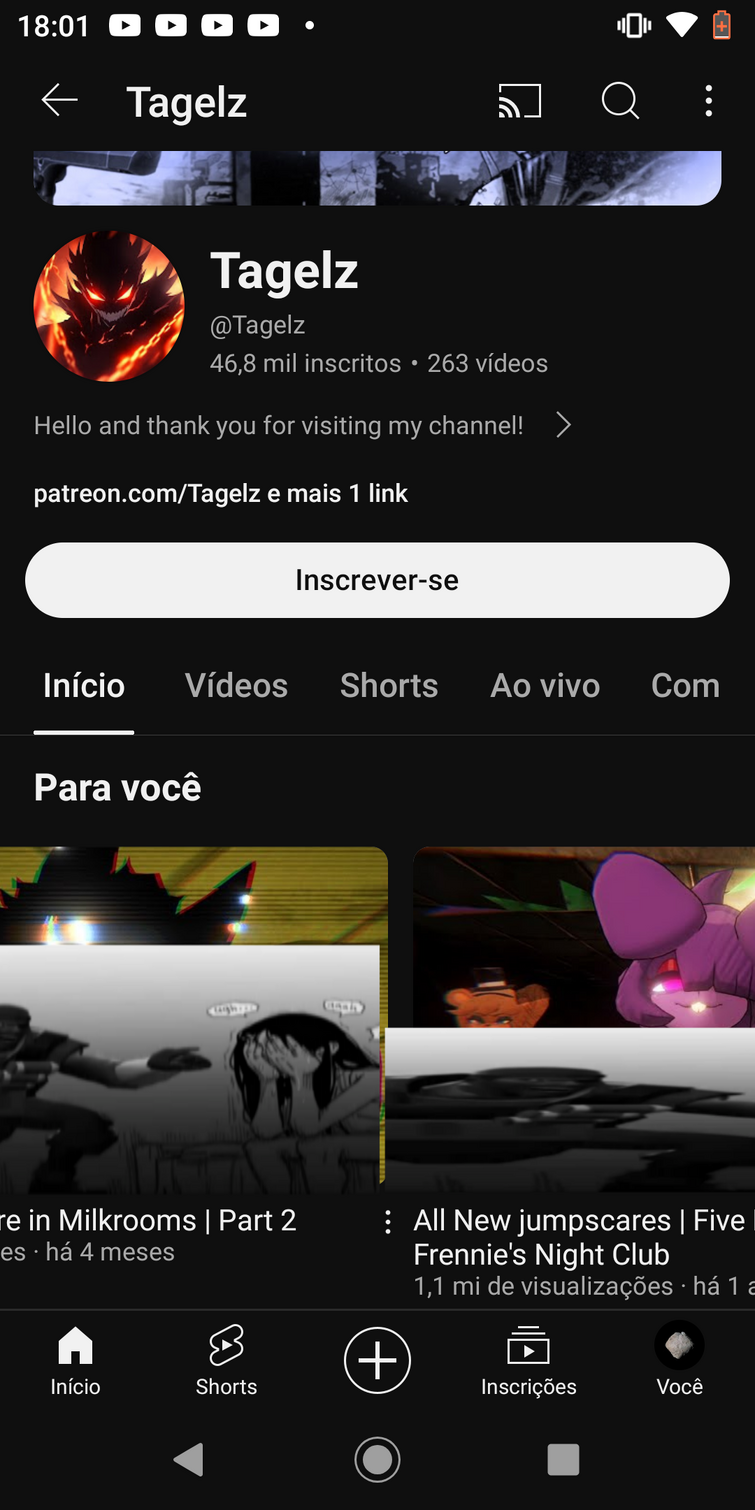Screen dimensions: 755x1510
Task: Open the cast to device option
Action: coord(520,101)
